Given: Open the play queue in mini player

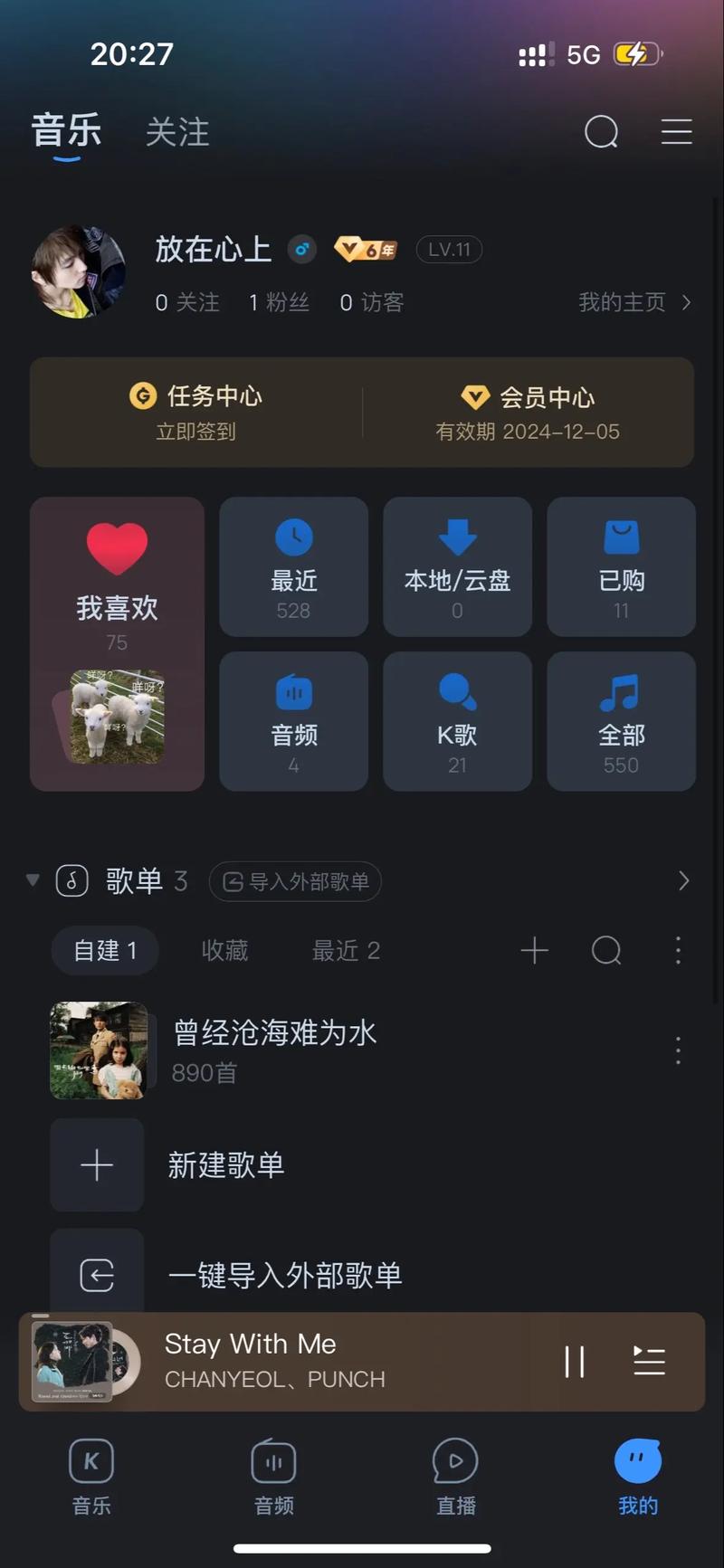Looking at the screenshot, I should pyautogui.click(x=649, y=1361).
